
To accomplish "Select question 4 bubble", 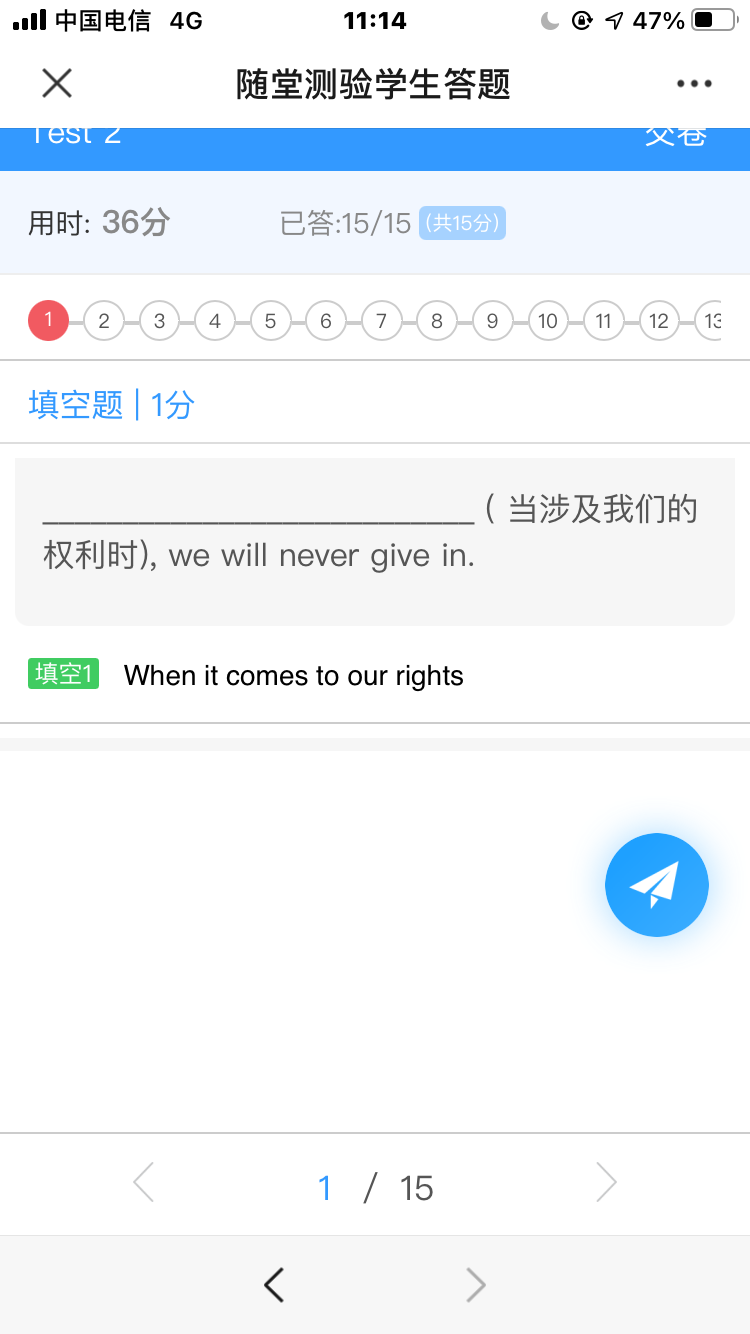I will click(x=215, y=322).
